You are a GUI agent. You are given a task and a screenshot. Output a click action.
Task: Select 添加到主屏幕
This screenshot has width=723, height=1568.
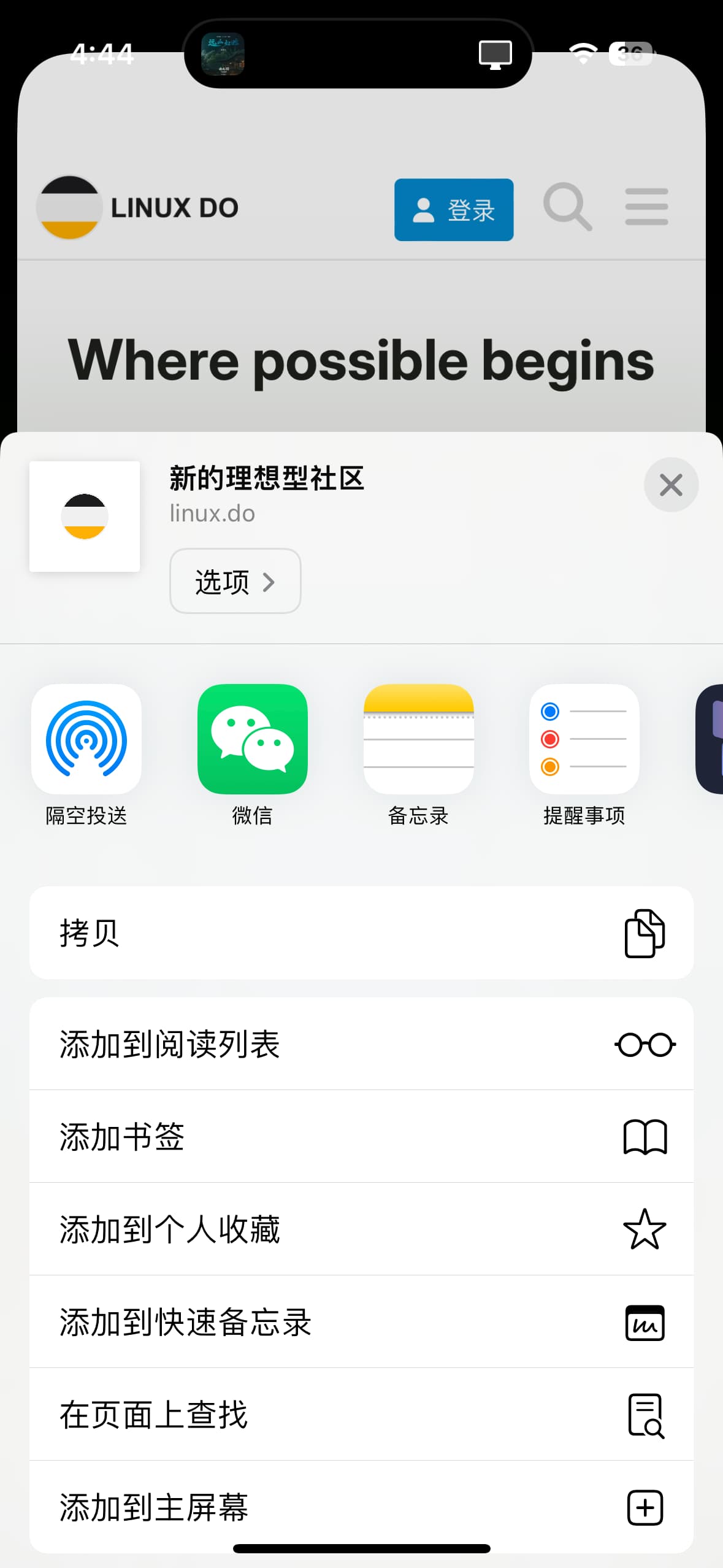(361, 1507)
